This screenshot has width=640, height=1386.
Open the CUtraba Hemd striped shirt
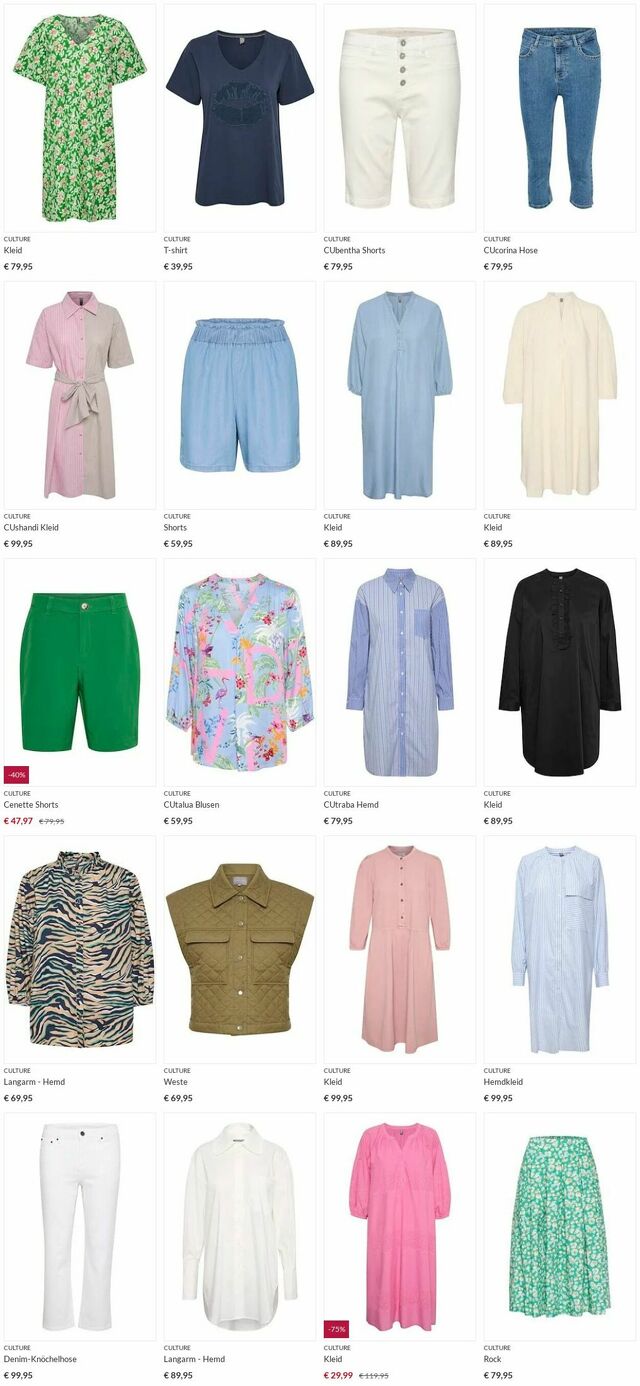399,672
